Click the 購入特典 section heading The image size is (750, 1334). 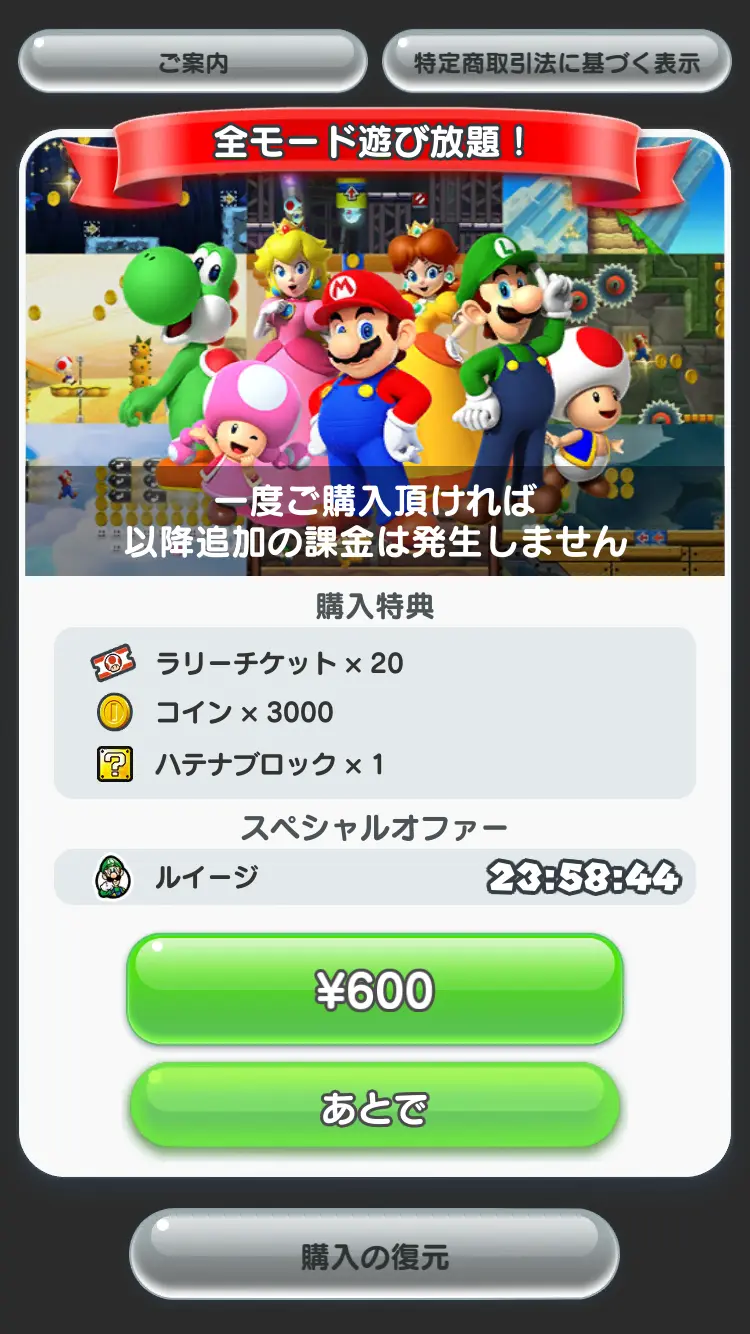click(x=375, y=607)
